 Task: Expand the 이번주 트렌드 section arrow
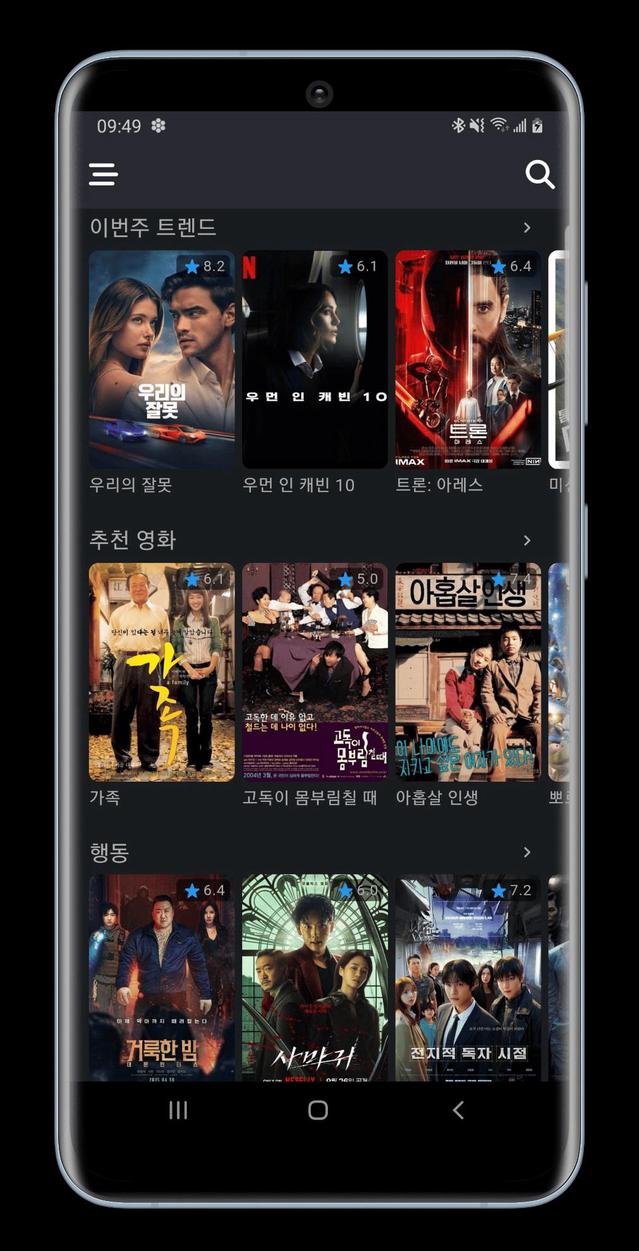click(527, 228)
